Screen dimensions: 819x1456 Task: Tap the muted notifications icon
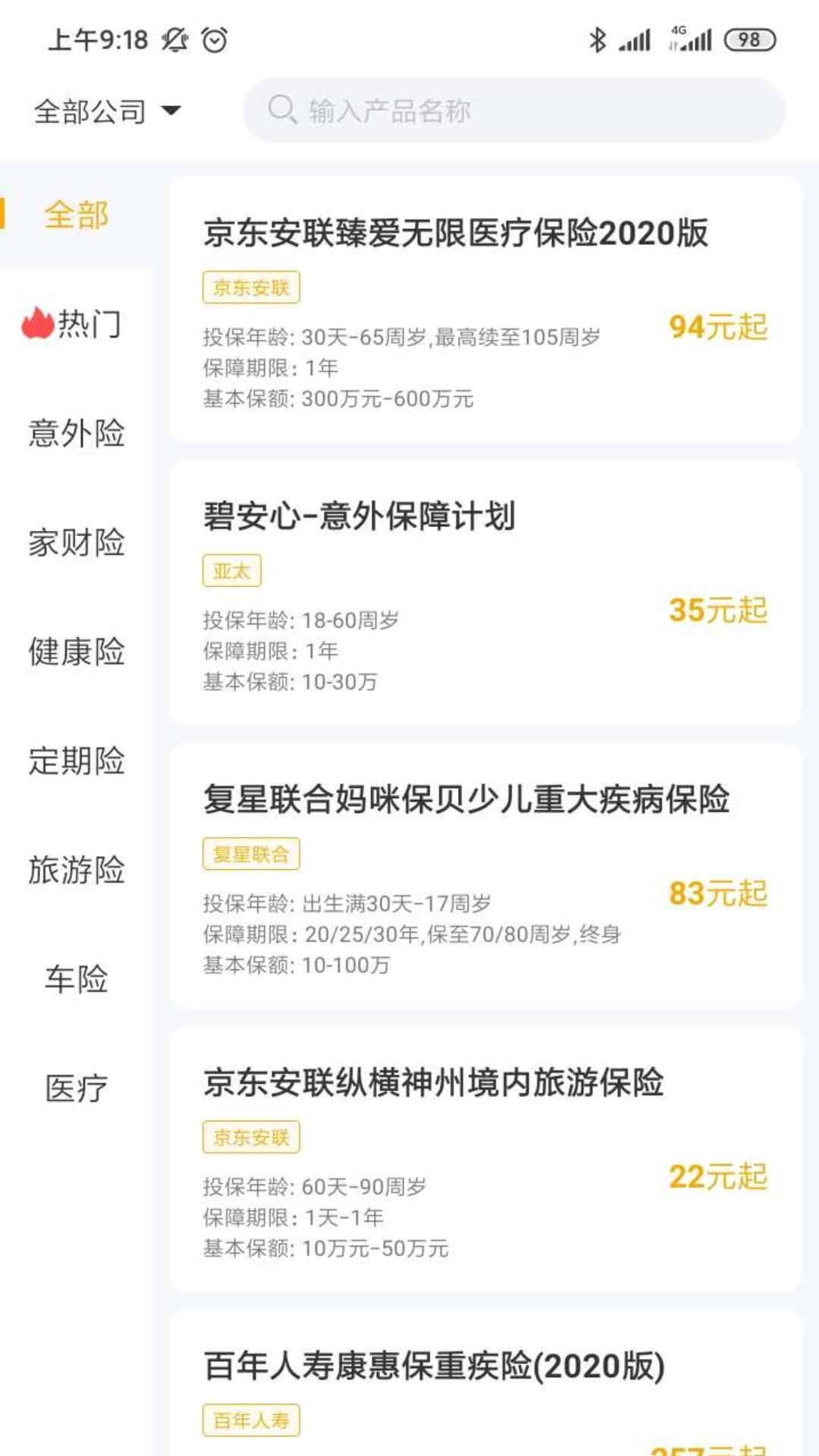pos(174,39)
